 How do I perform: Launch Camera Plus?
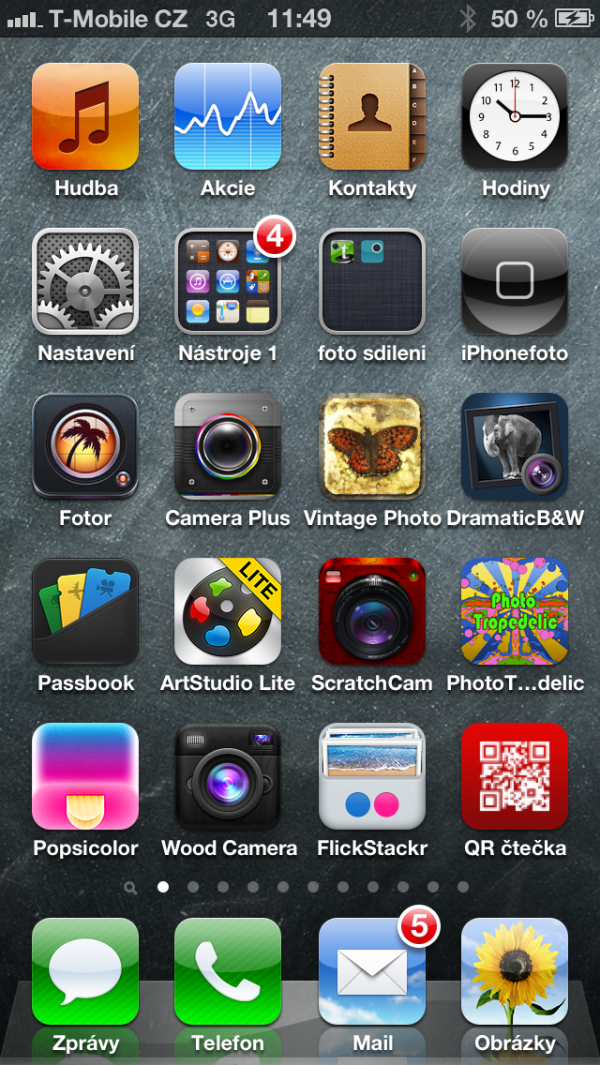click(228, 447)
